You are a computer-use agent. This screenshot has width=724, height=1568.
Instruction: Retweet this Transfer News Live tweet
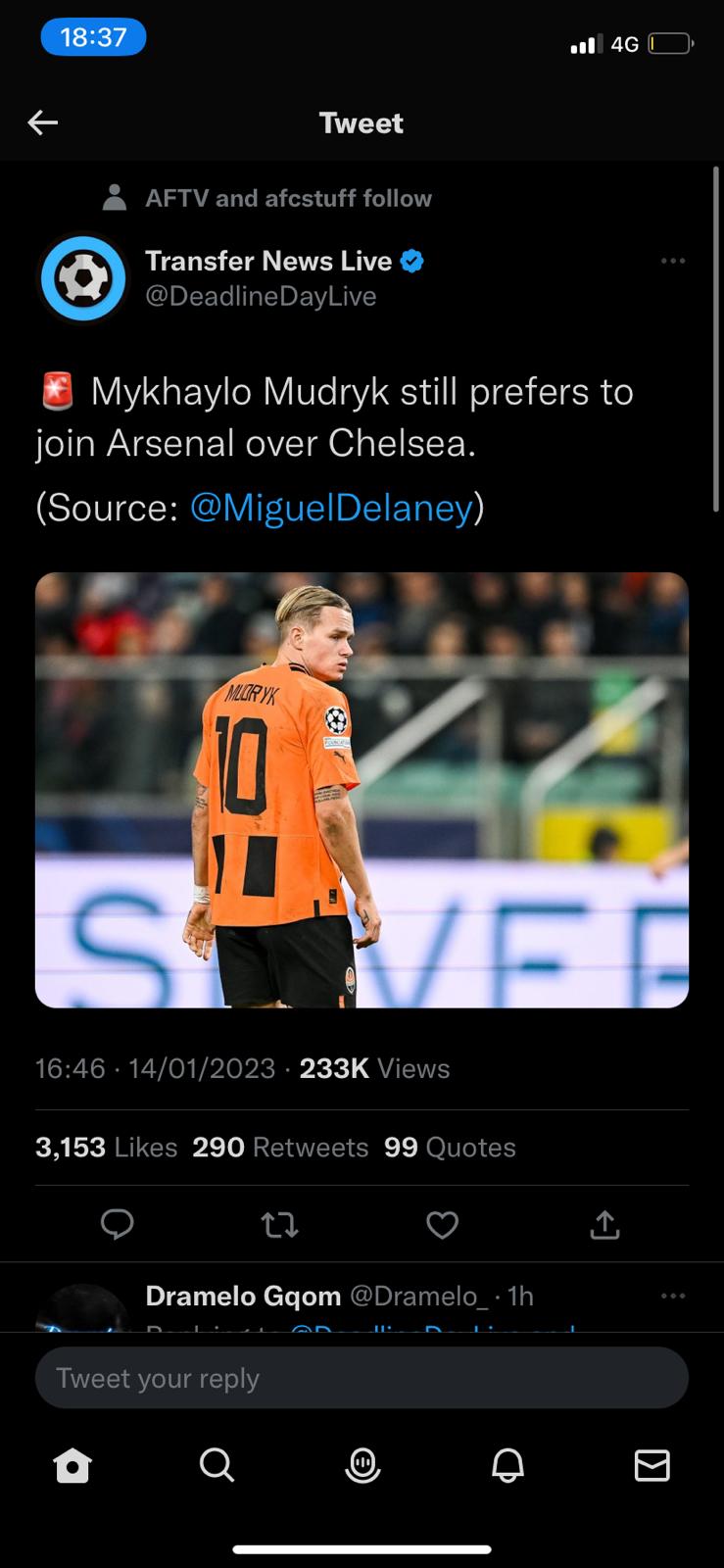[280, 1224]
